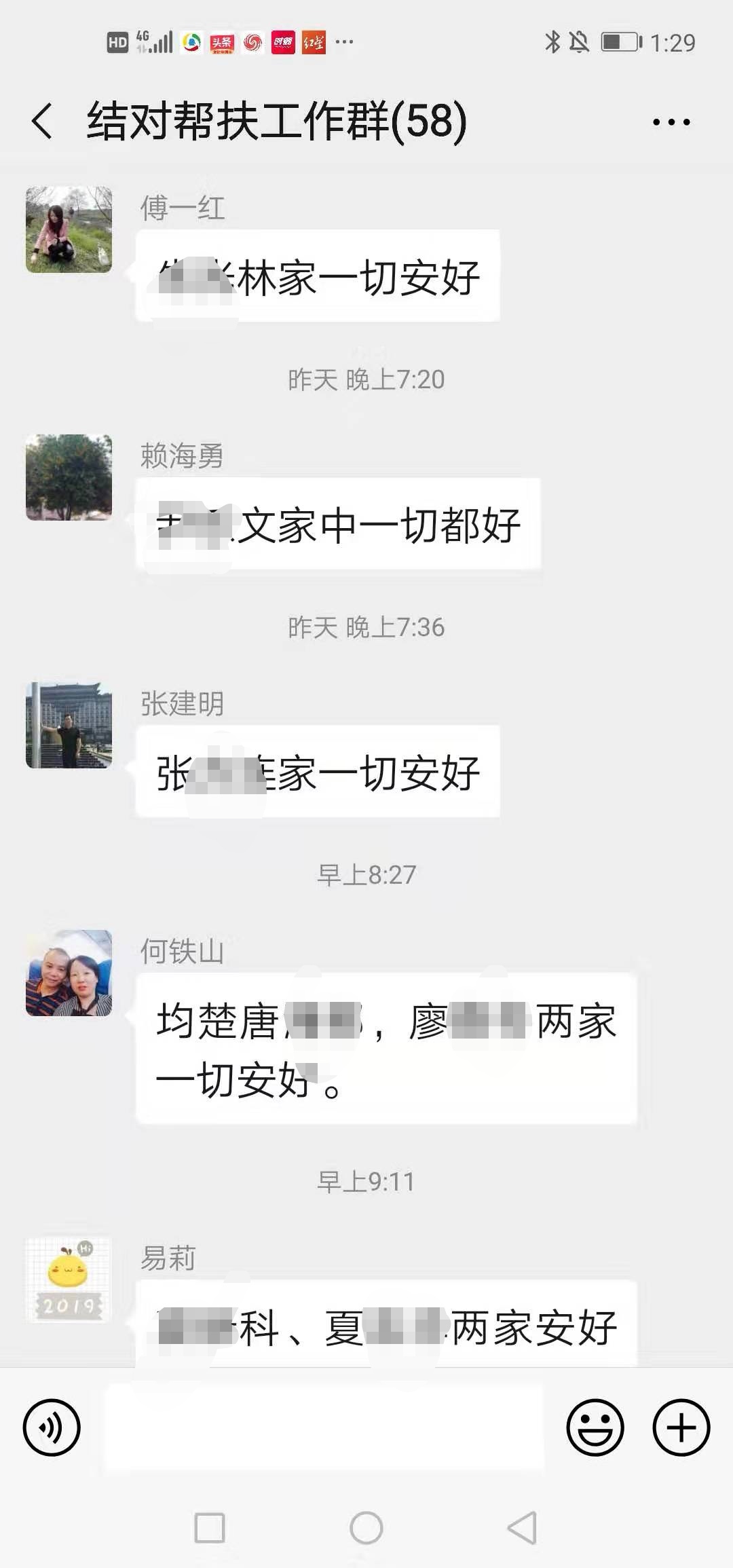Open the emoji sticker panel
733x1568 pixels.
595,1427
